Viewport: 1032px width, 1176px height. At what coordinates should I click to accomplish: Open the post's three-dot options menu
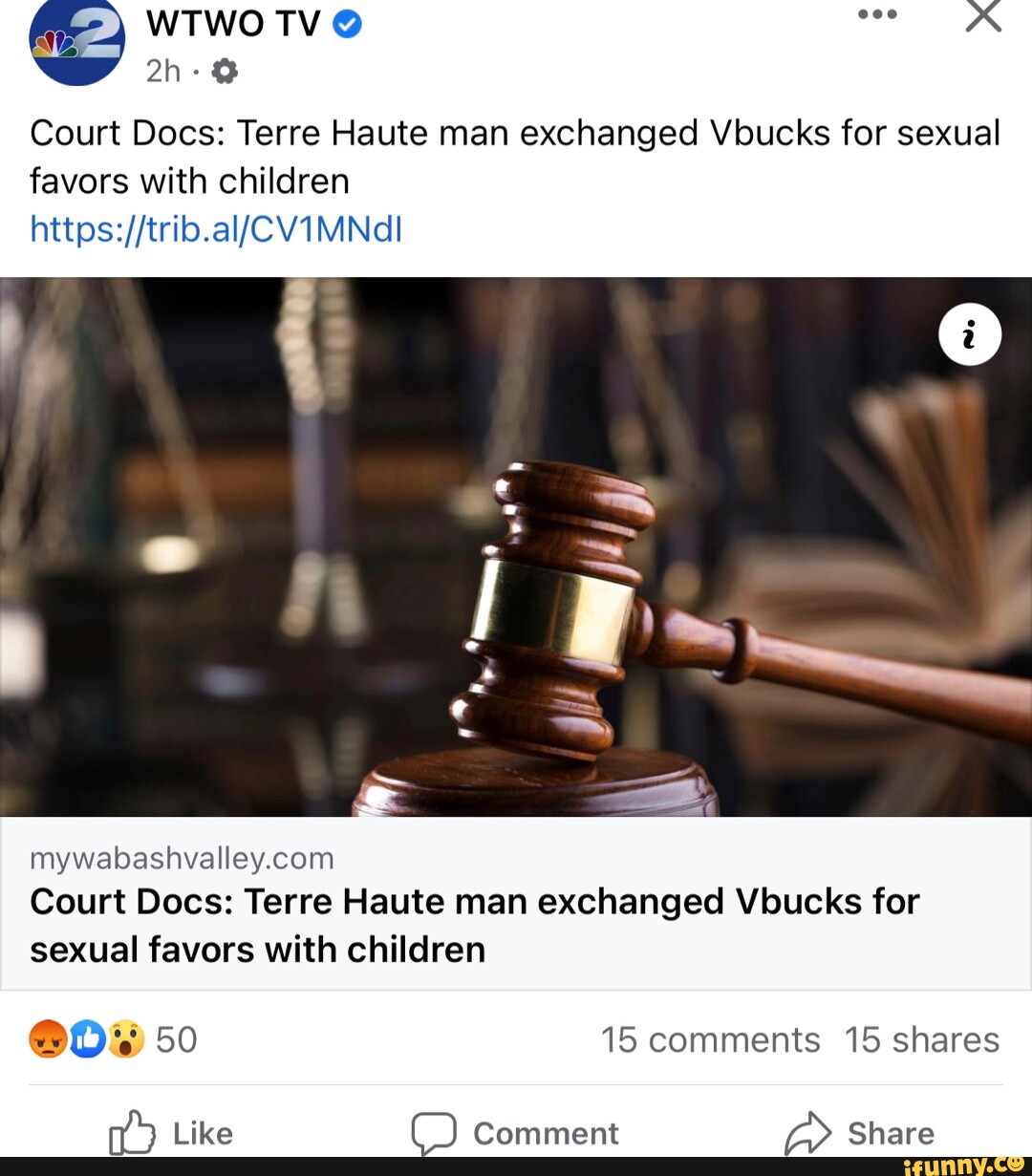(x=877, y=15)
